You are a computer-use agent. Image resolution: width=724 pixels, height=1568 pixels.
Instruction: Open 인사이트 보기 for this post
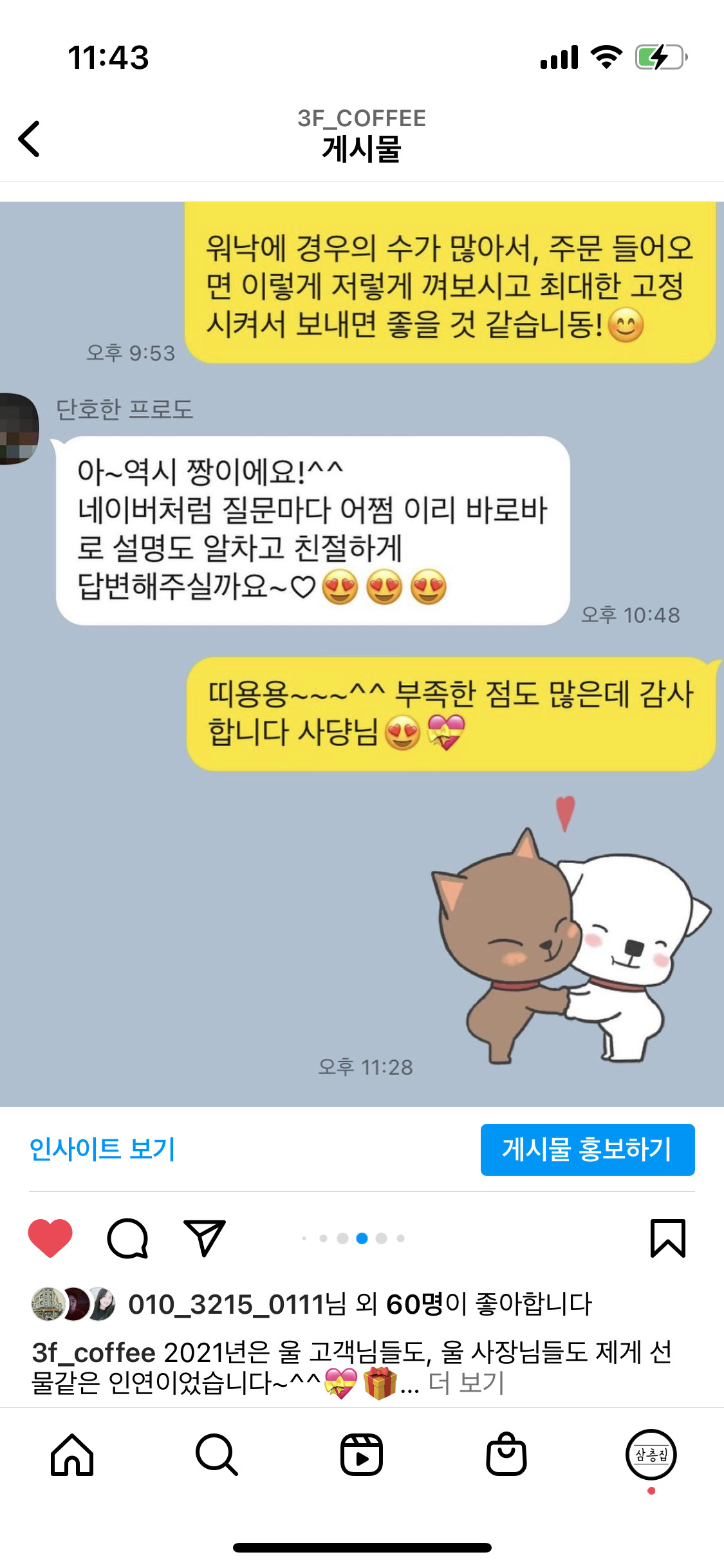click(102, 1149)
